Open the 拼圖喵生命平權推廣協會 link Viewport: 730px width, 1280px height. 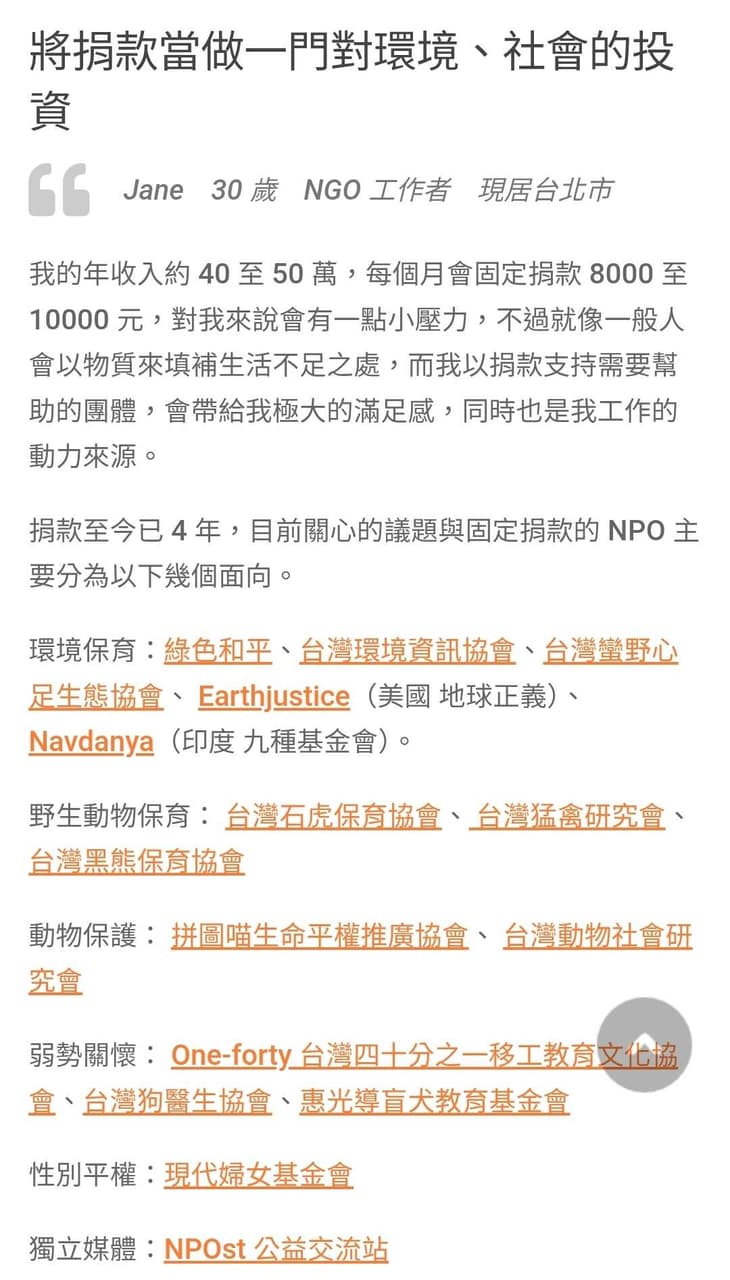coord(319,936)
